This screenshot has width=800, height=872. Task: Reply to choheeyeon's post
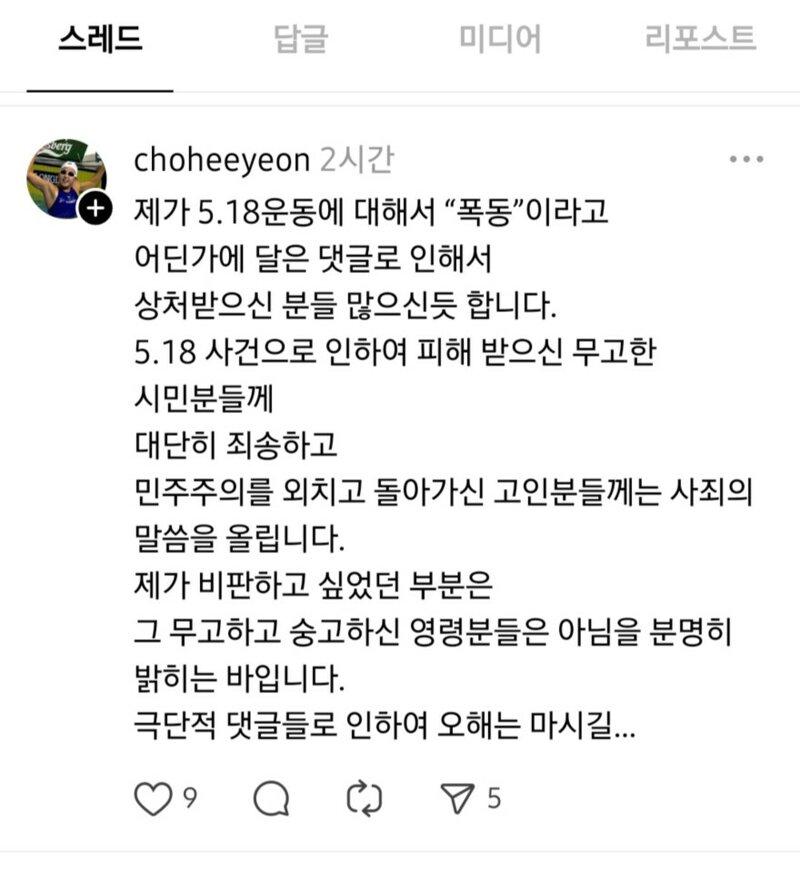(x=271, y=798)
